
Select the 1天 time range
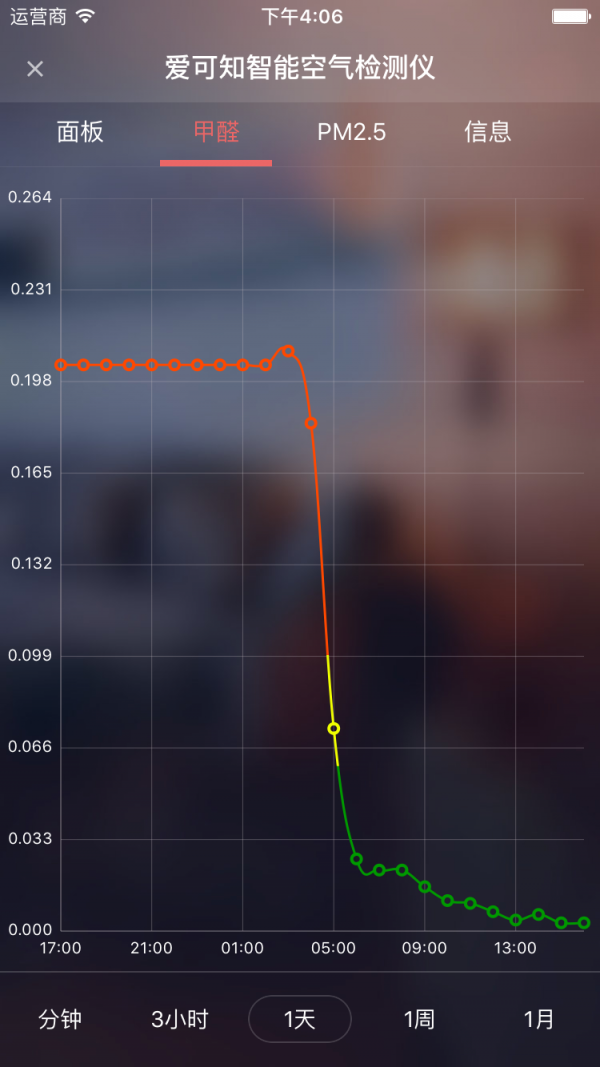(x=300, y=1019)
